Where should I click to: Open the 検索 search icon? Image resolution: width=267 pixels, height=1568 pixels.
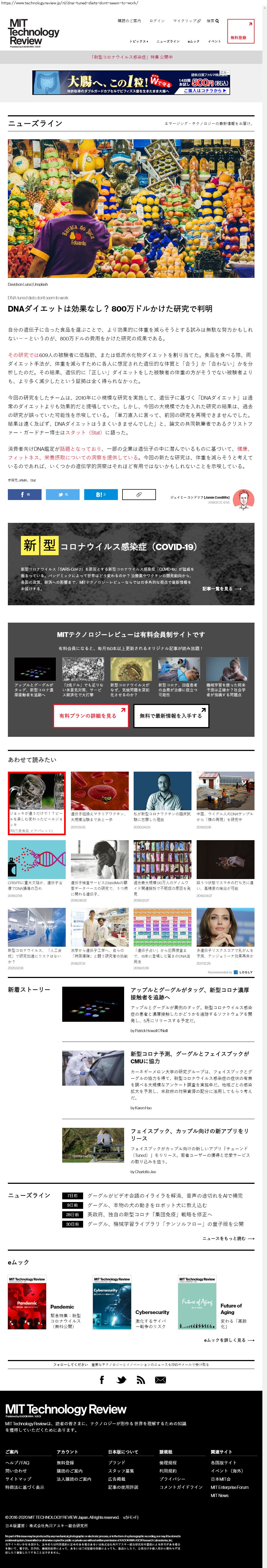click(212, 21)
